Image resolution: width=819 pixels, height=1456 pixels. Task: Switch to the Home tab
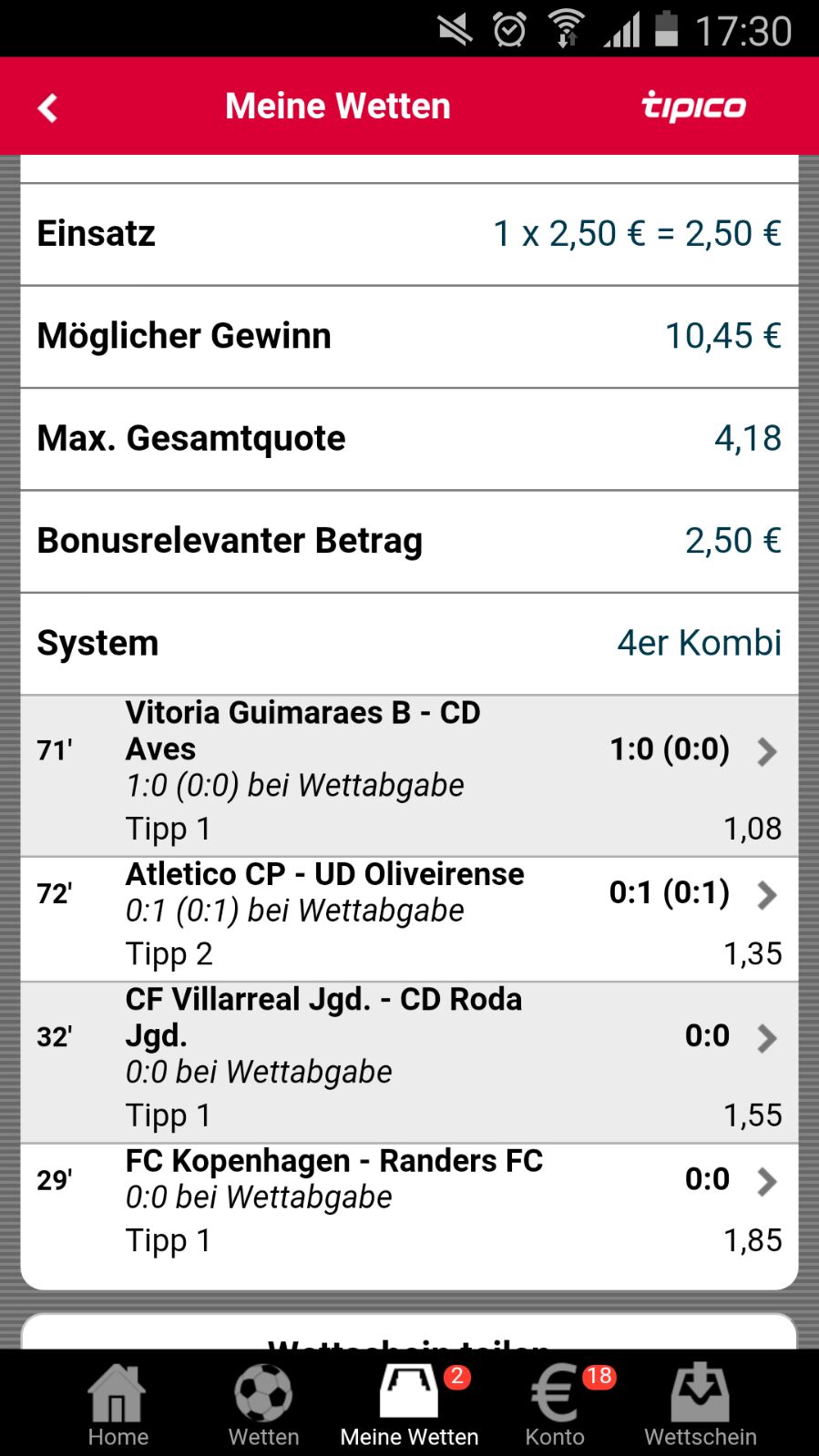[118, 1404]
